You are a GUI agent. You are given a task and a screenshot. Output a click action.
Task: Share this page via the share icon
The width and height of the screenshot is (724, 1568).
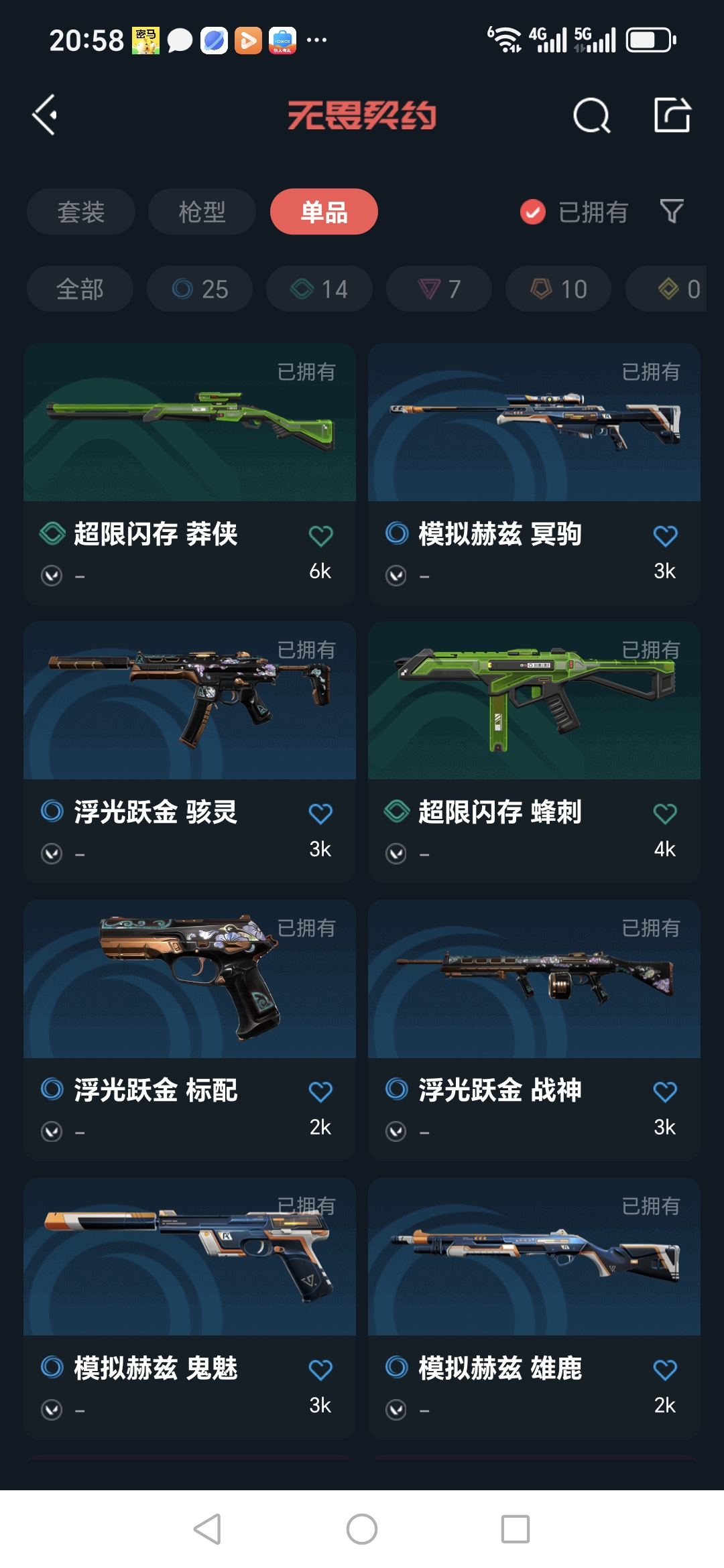point(672,115)
